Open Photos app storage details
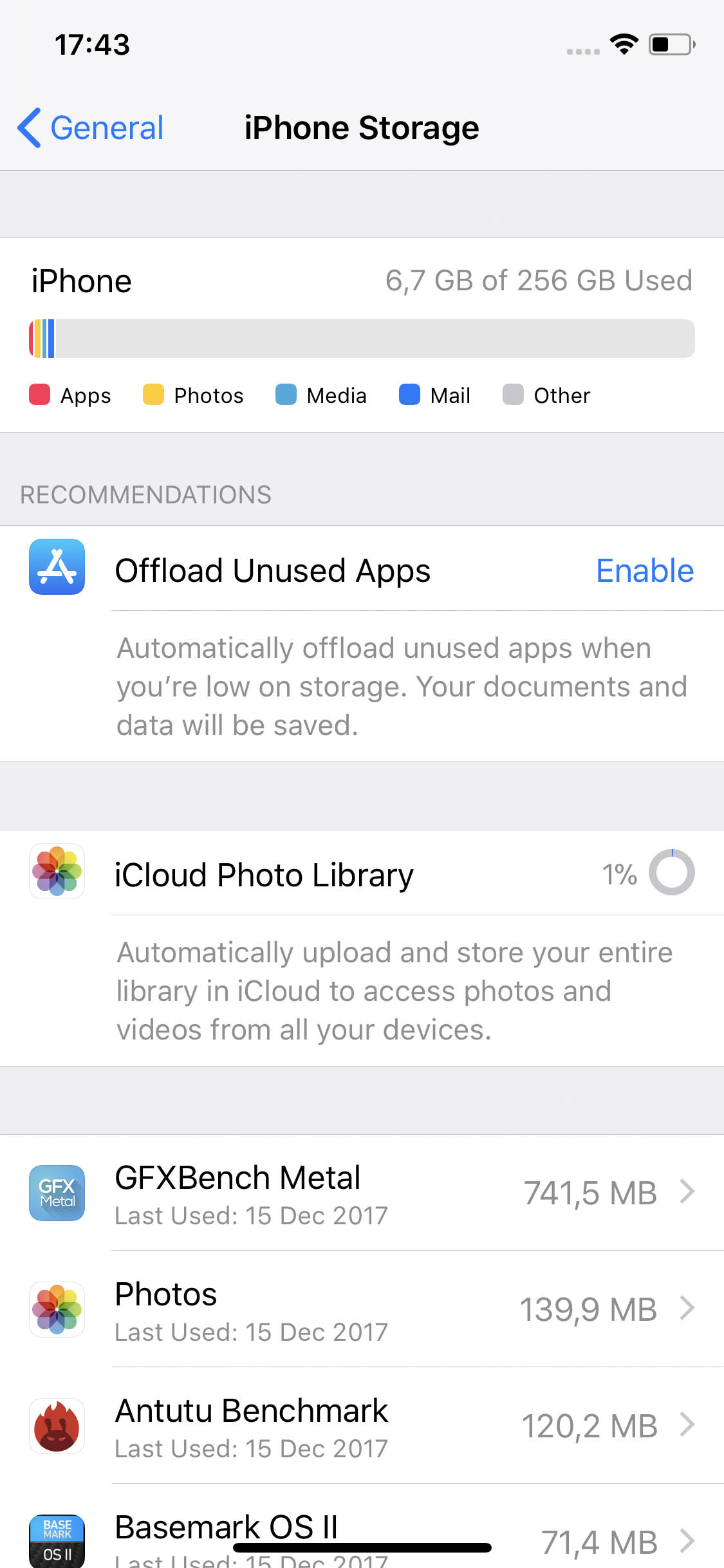Screen dimensions: 724x1568 point(362,1309)
